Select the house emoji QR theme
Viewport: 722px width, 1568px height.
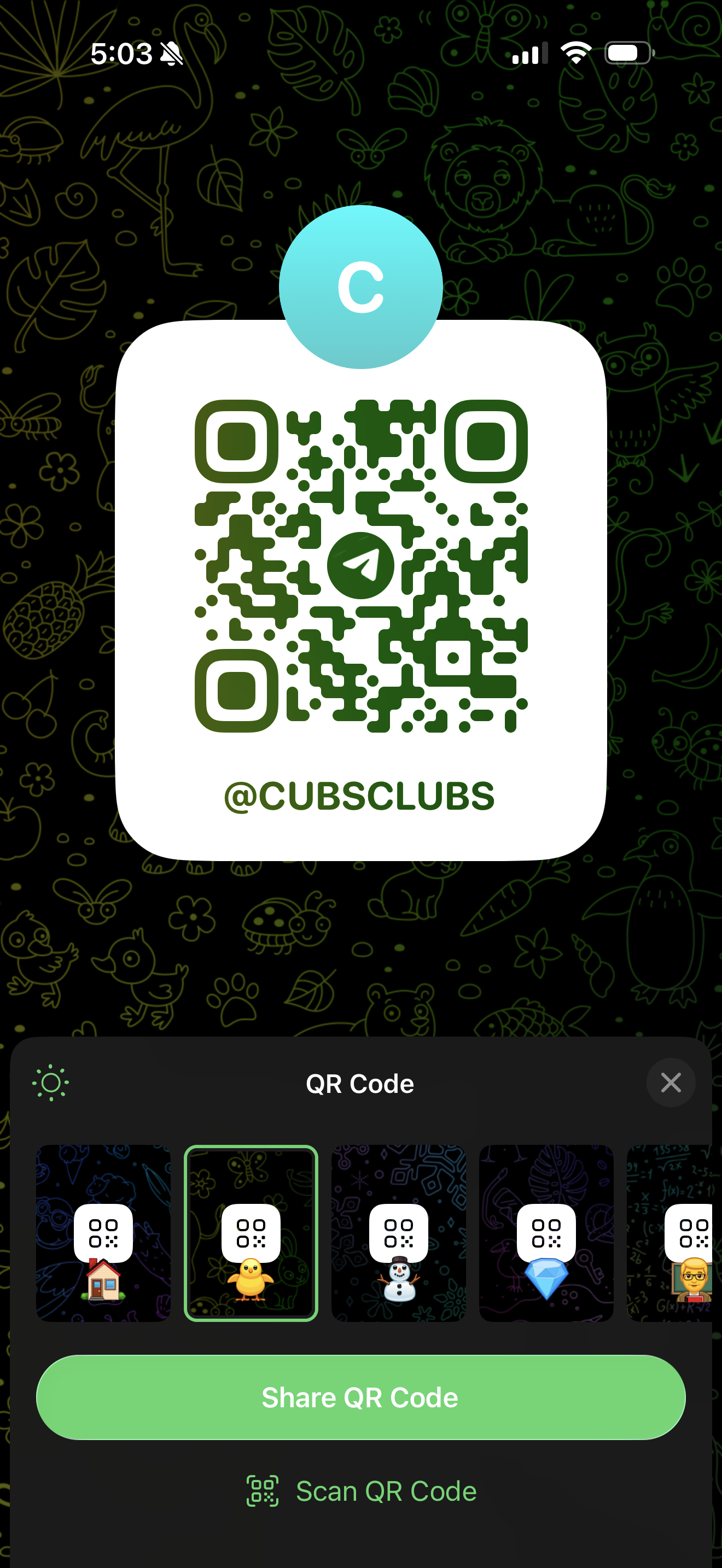coord(103,1233)
